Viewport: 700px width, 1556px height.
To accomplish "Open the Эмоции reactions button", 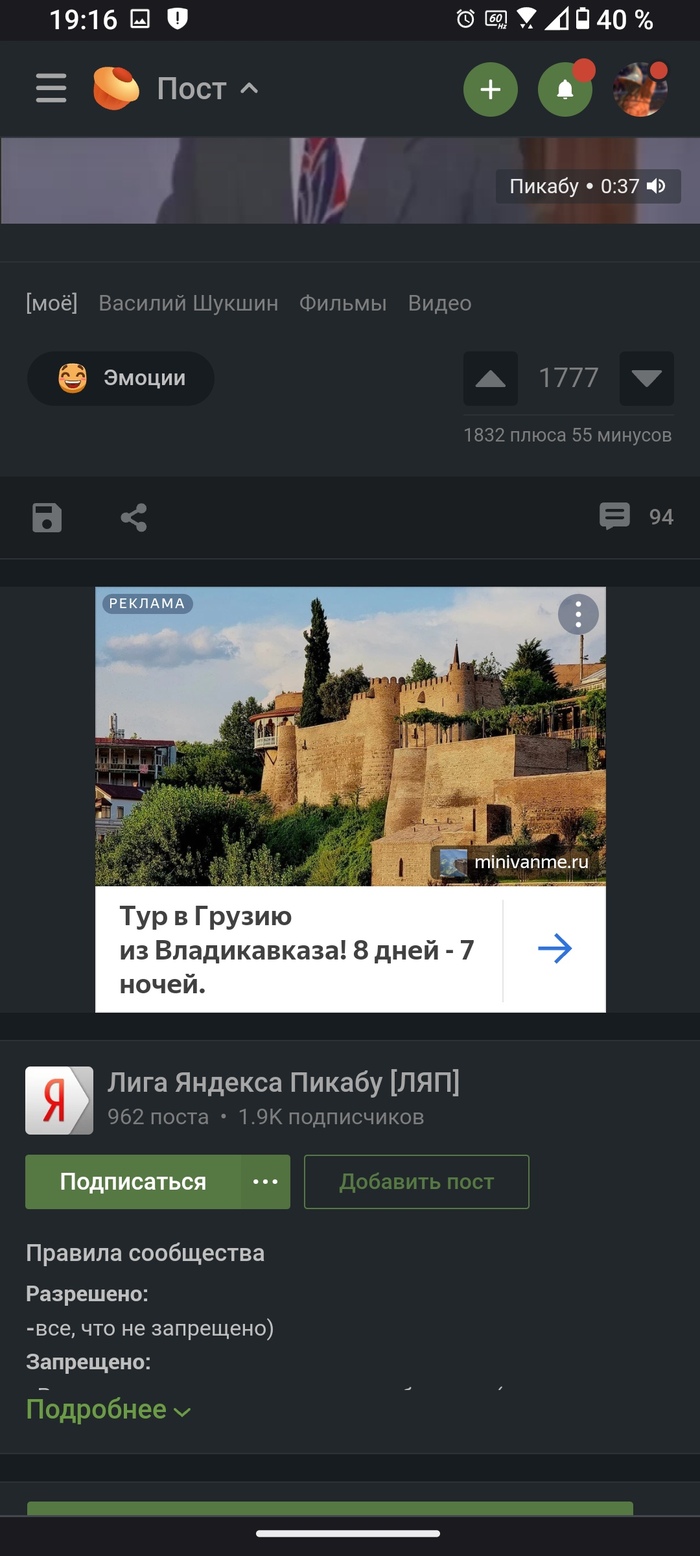I will point(121,378).
